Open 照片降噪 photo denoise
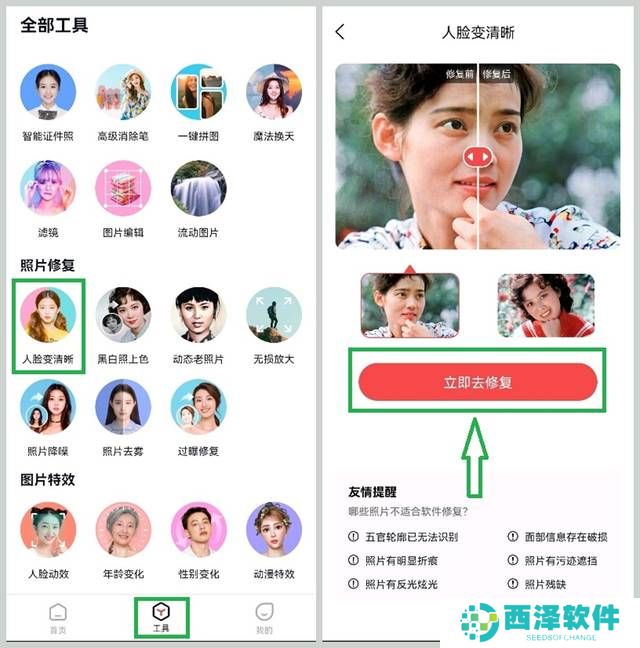Image resolution: width=640 pixels, height=648 pixels. click(x=48, y=408)
